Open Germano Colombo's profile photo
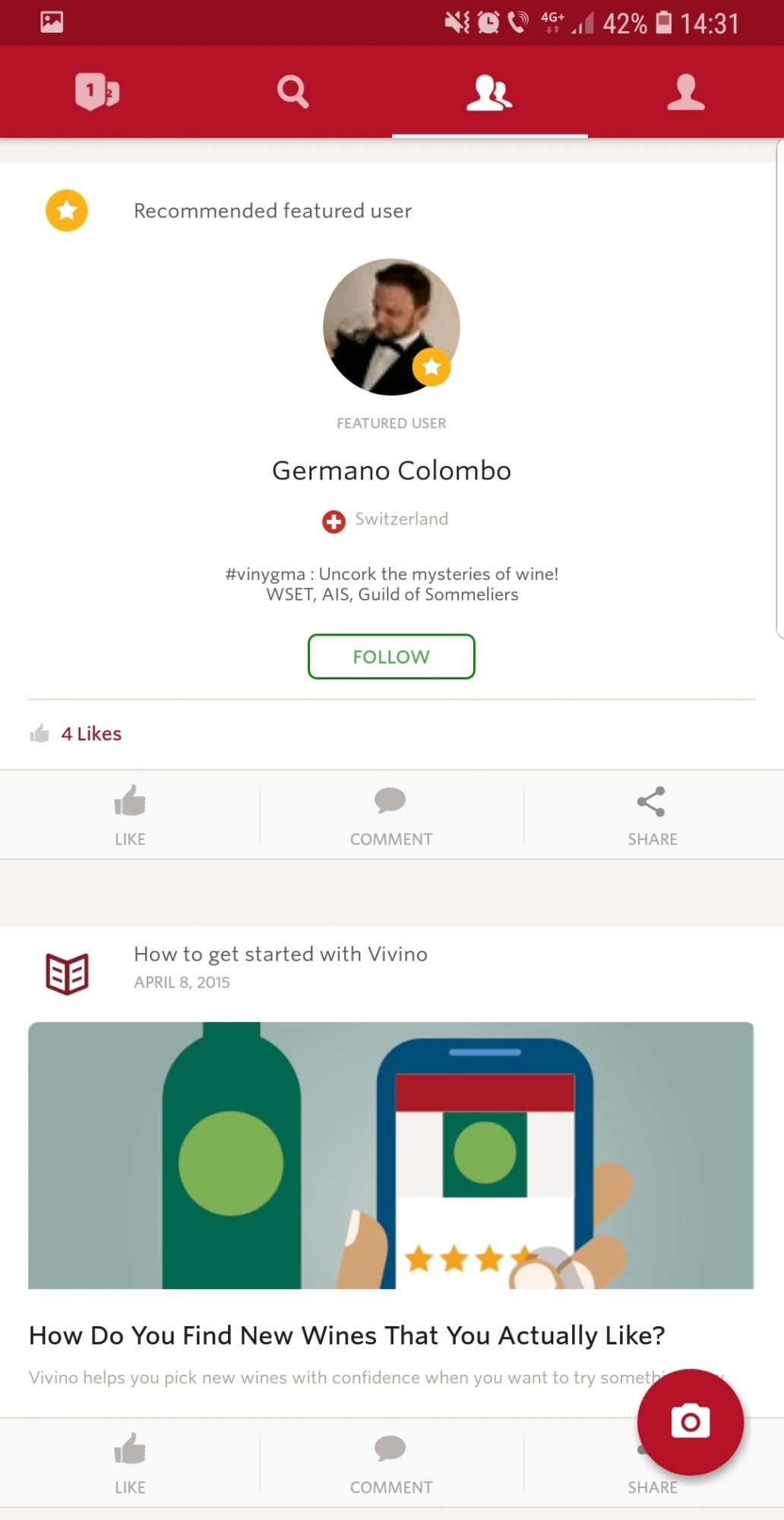Viewport: 784px width, 1520px height. click(391, 327)
